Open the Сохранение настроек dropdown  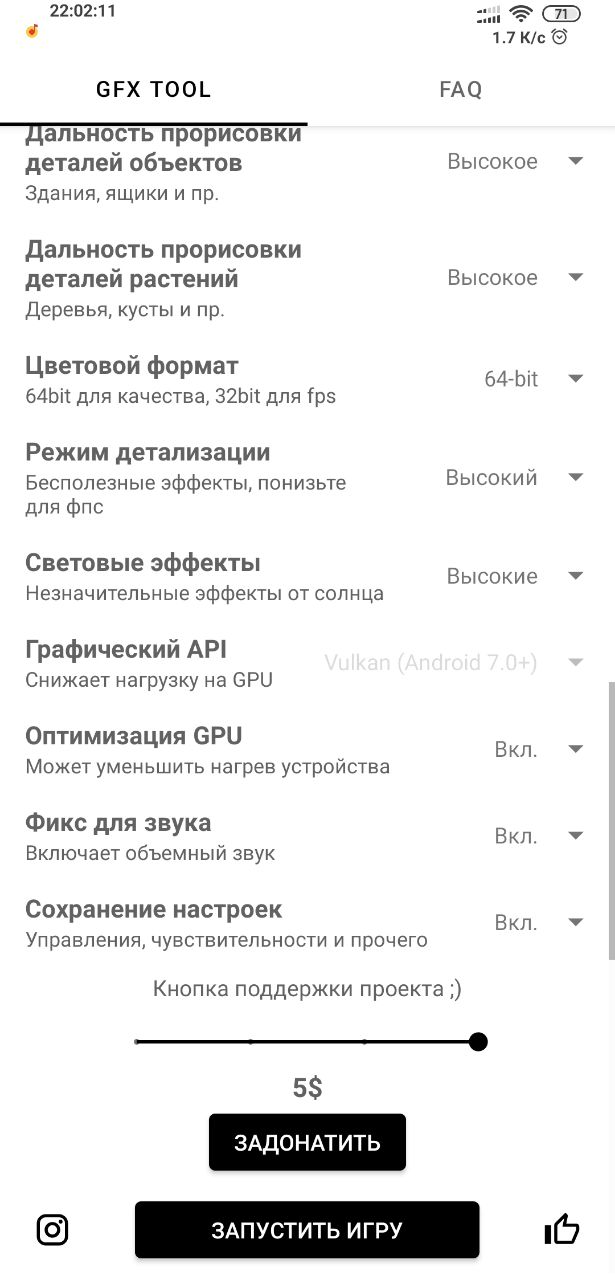pos(538,922)
